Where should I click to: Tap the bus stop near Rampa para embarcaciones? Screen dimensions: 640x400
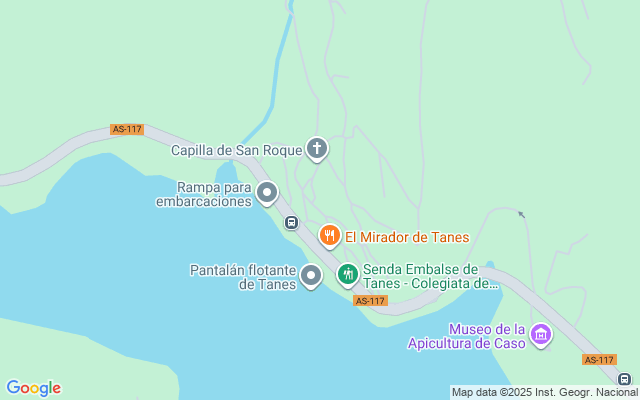(291, 223)
